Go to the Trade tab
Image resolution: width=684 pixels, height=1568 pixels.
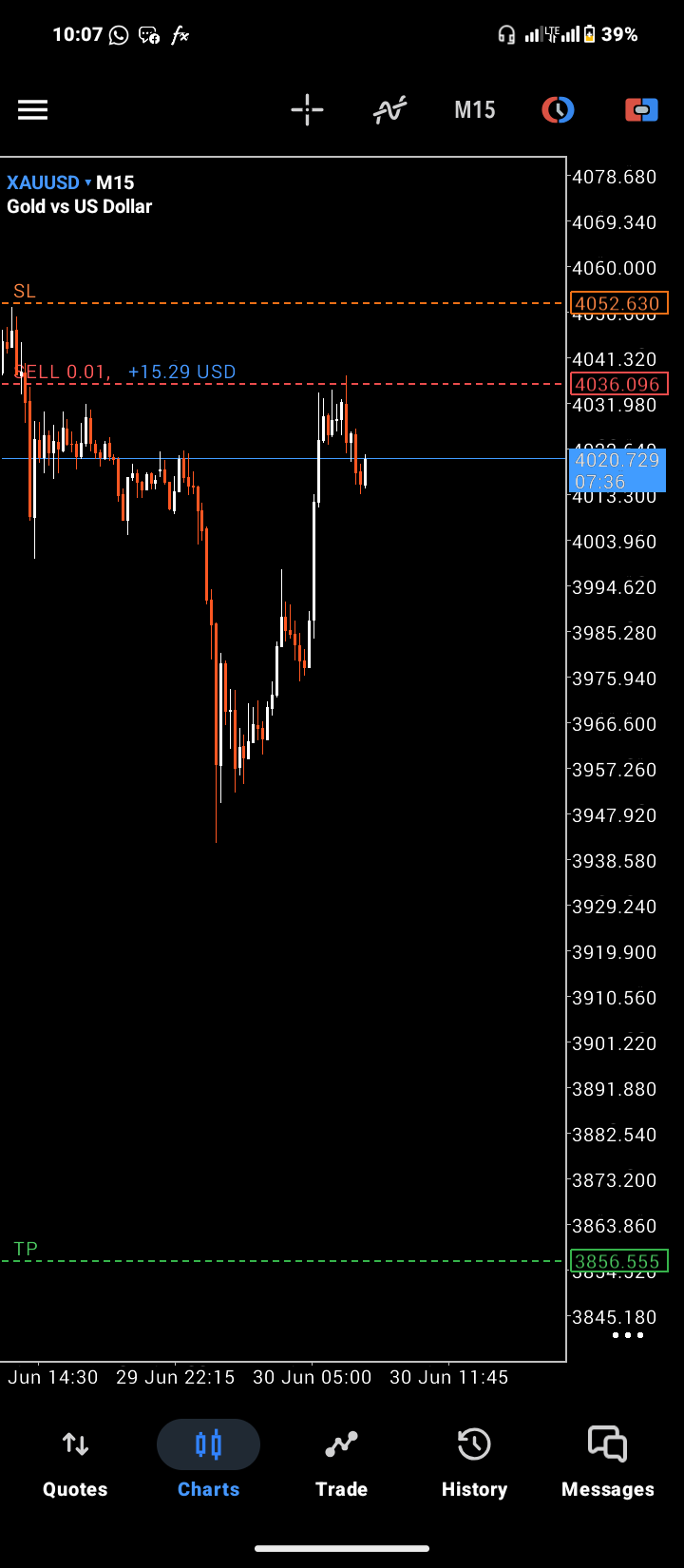[x=341, y=1463]
